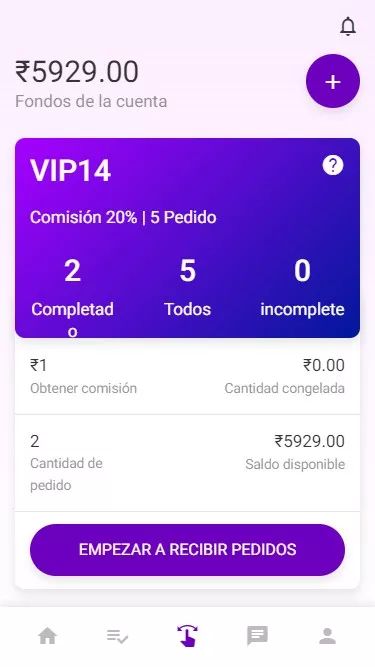Open the notifications bell
Image resolution: width=375 pixels, height=667 pixels.
[x=348, y=26]
